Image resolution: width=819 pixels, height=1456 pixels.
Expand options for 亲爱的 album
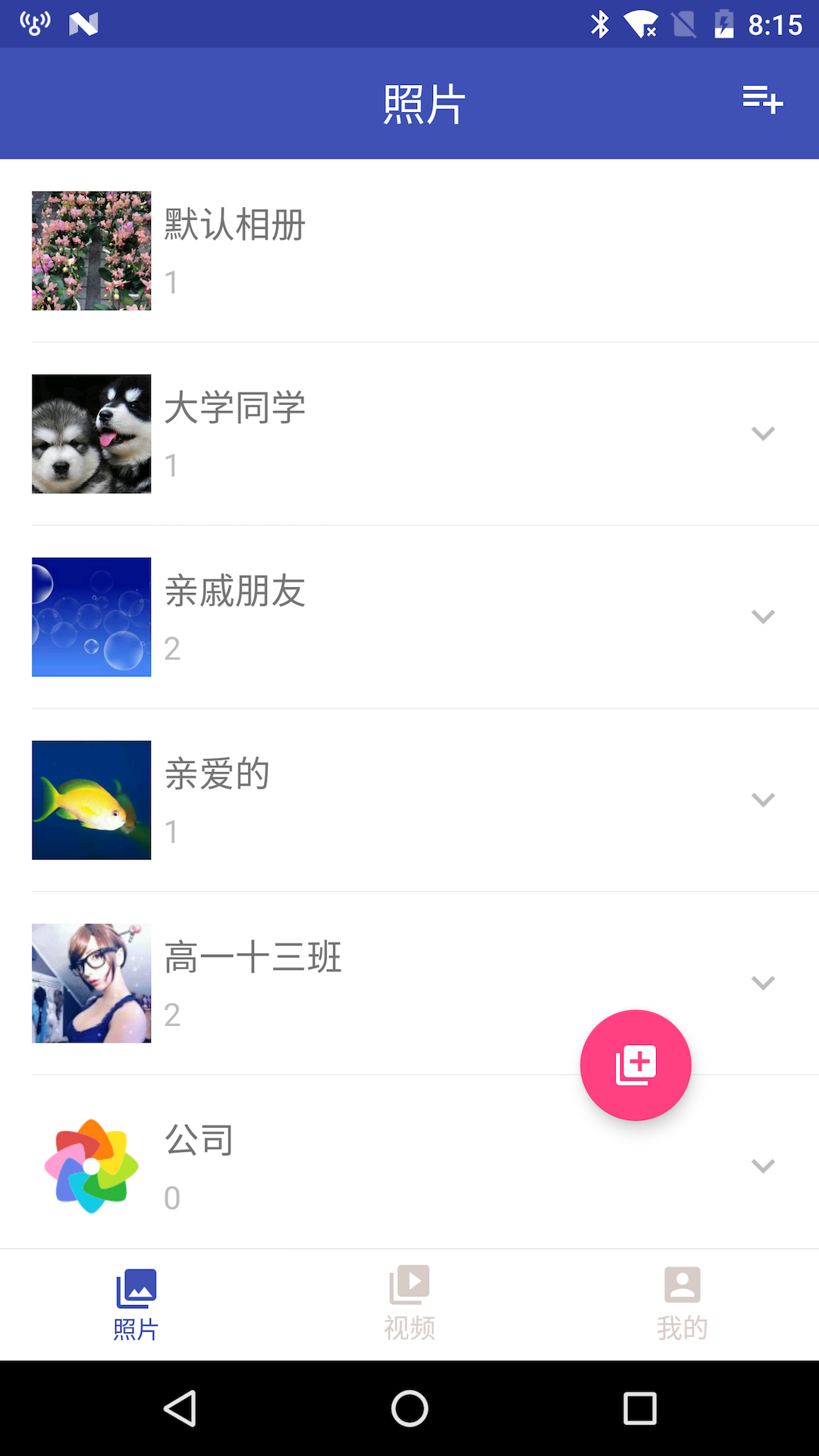(763, 800)
